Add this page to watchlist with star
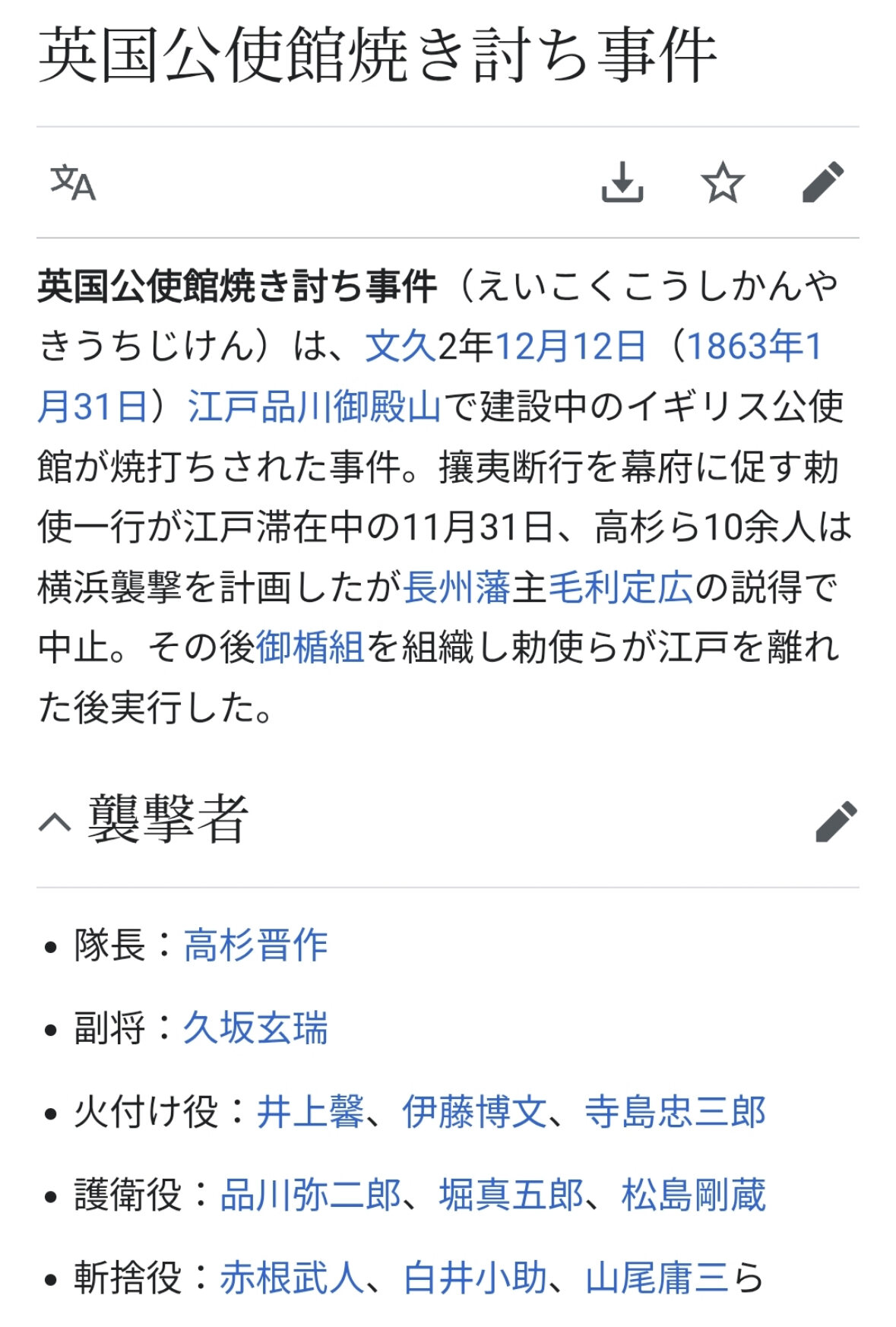The width and height of the screenshot is (896, 1327). (722, 182)
